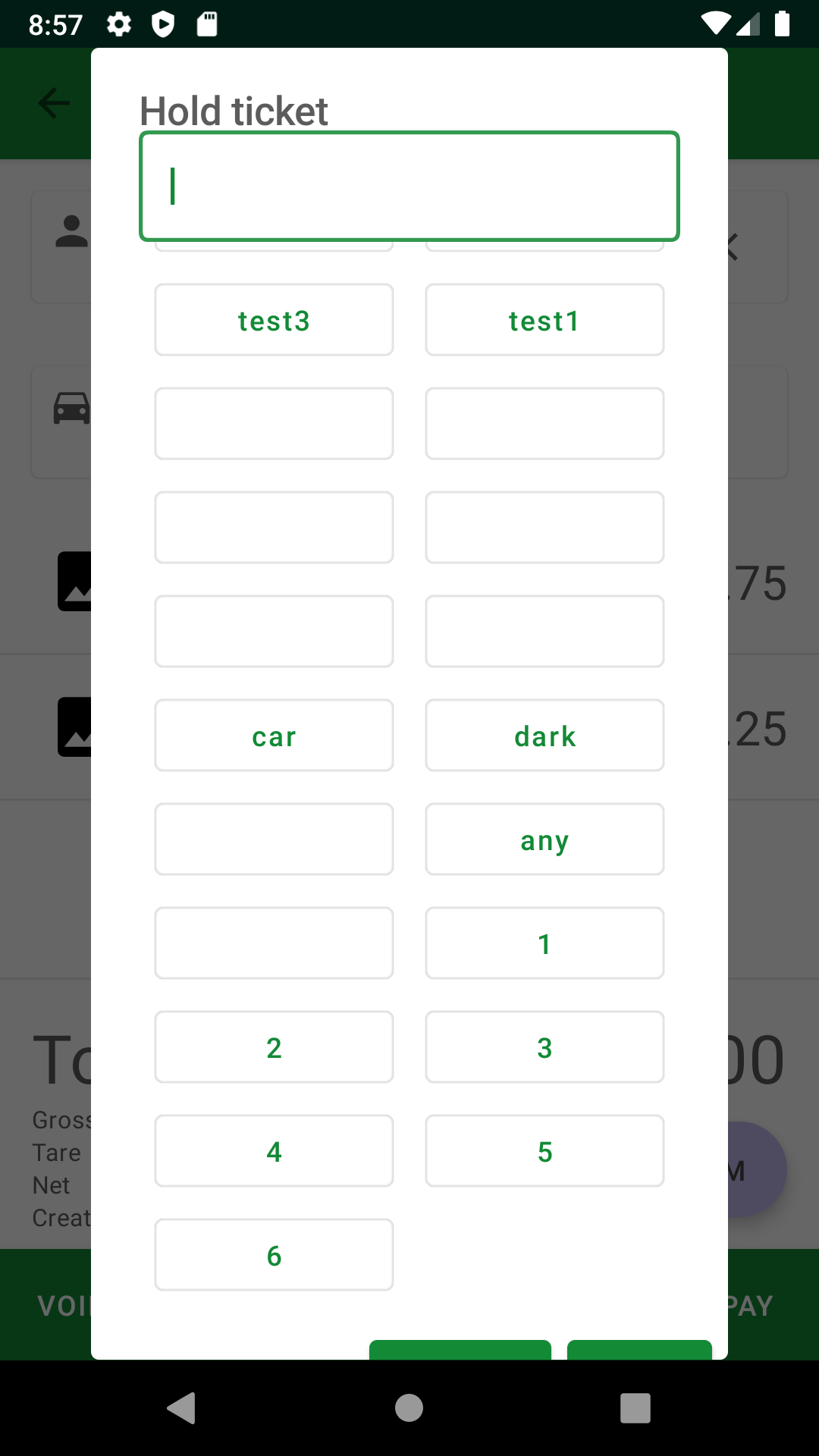
Task: Tap ticket number 2
Action: 274,1047
